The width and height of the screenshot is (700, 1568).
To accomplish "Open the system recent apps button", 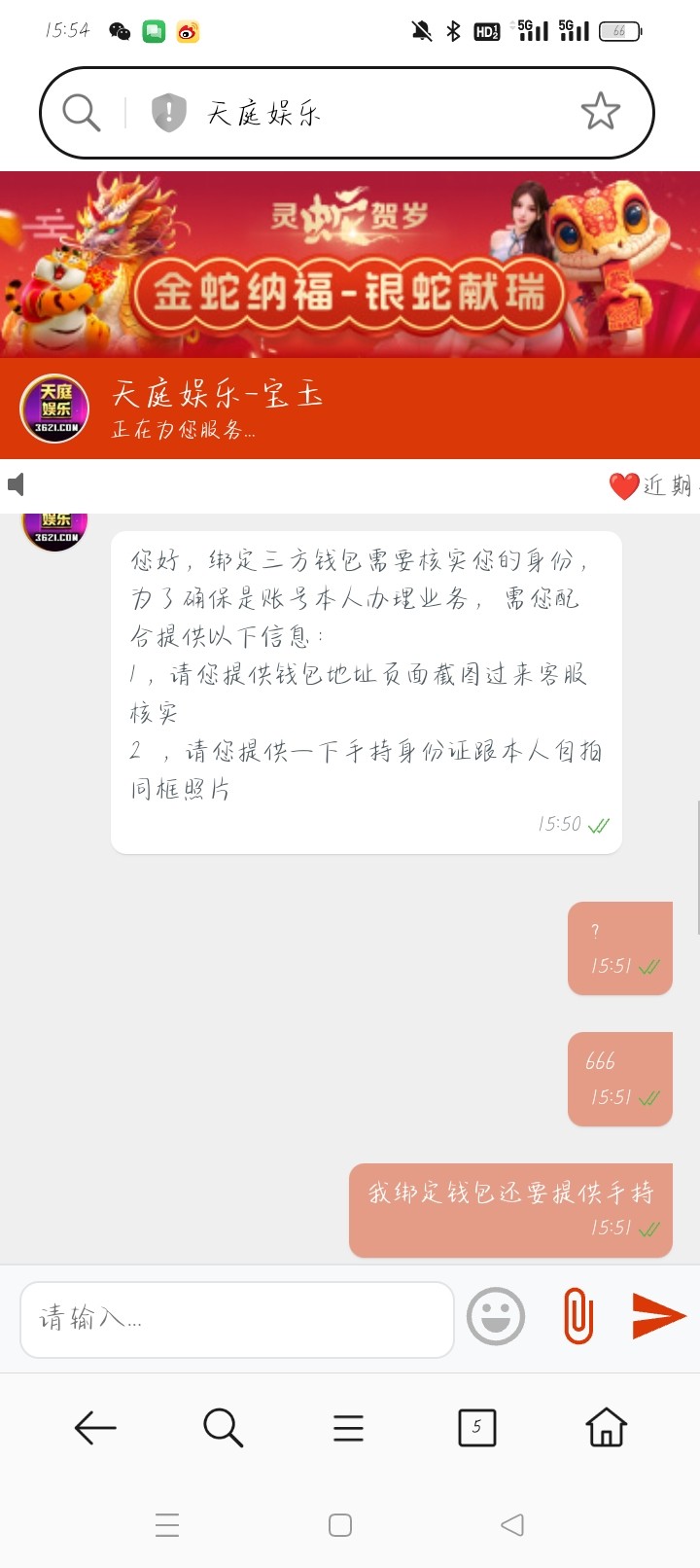I will point(167,1525).
